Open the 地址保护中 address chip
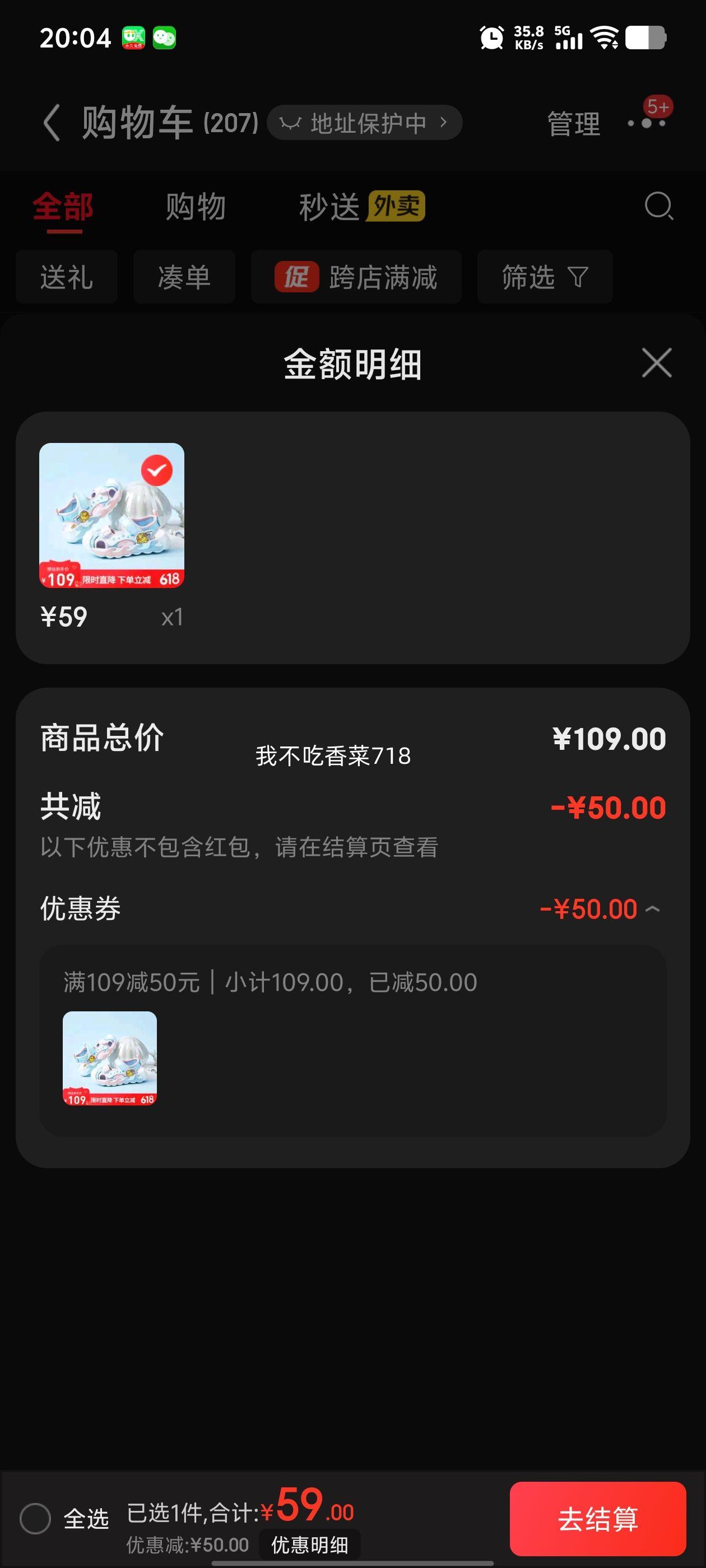706x1568 pixels. [x=364, y=123]
